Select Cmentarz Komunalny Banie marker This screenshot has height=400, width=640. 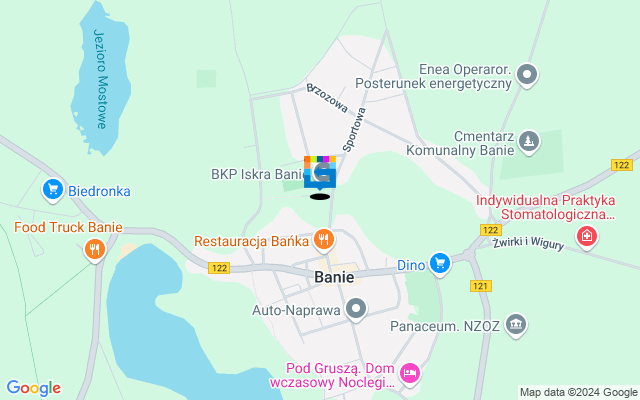(530, 142)
